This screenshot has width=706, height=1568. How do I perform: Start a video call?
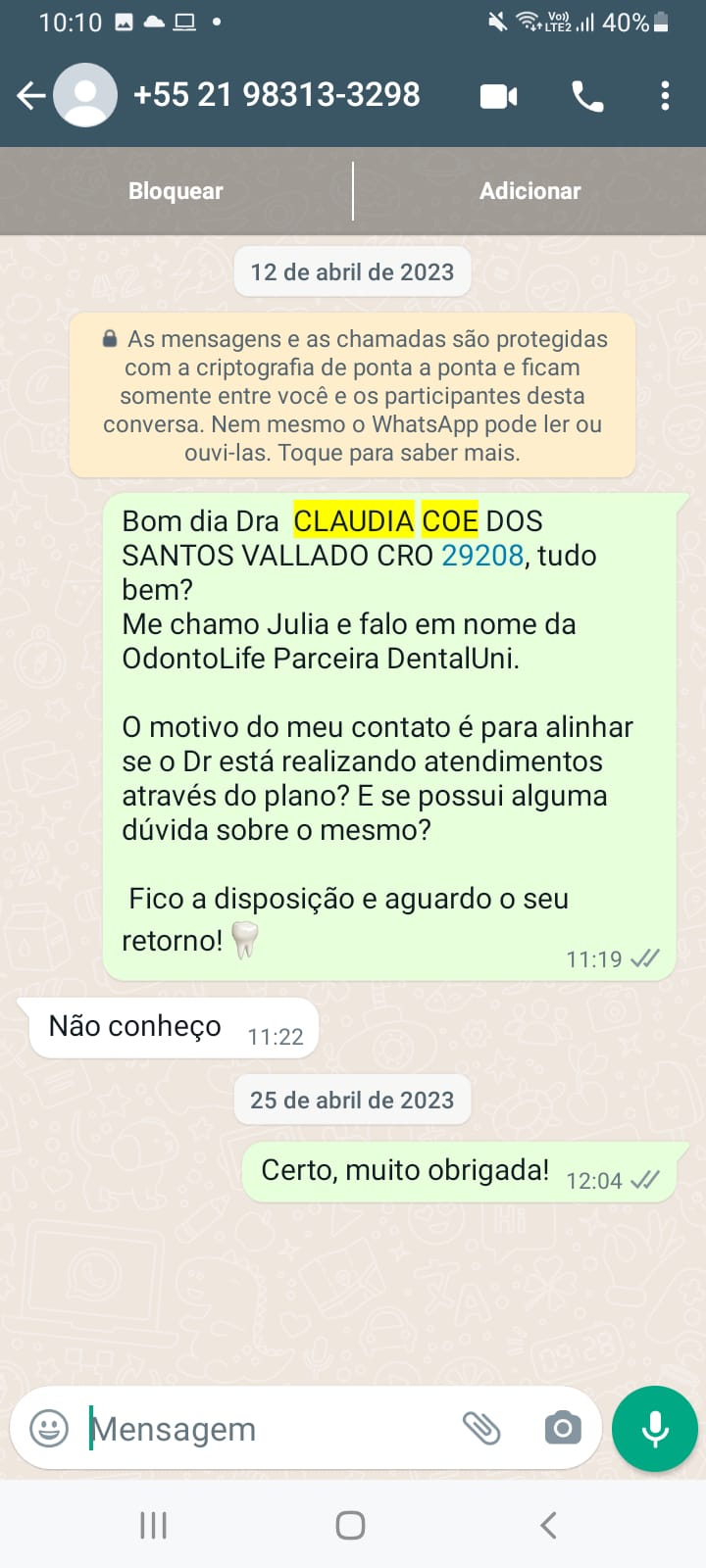coord(498,96)
